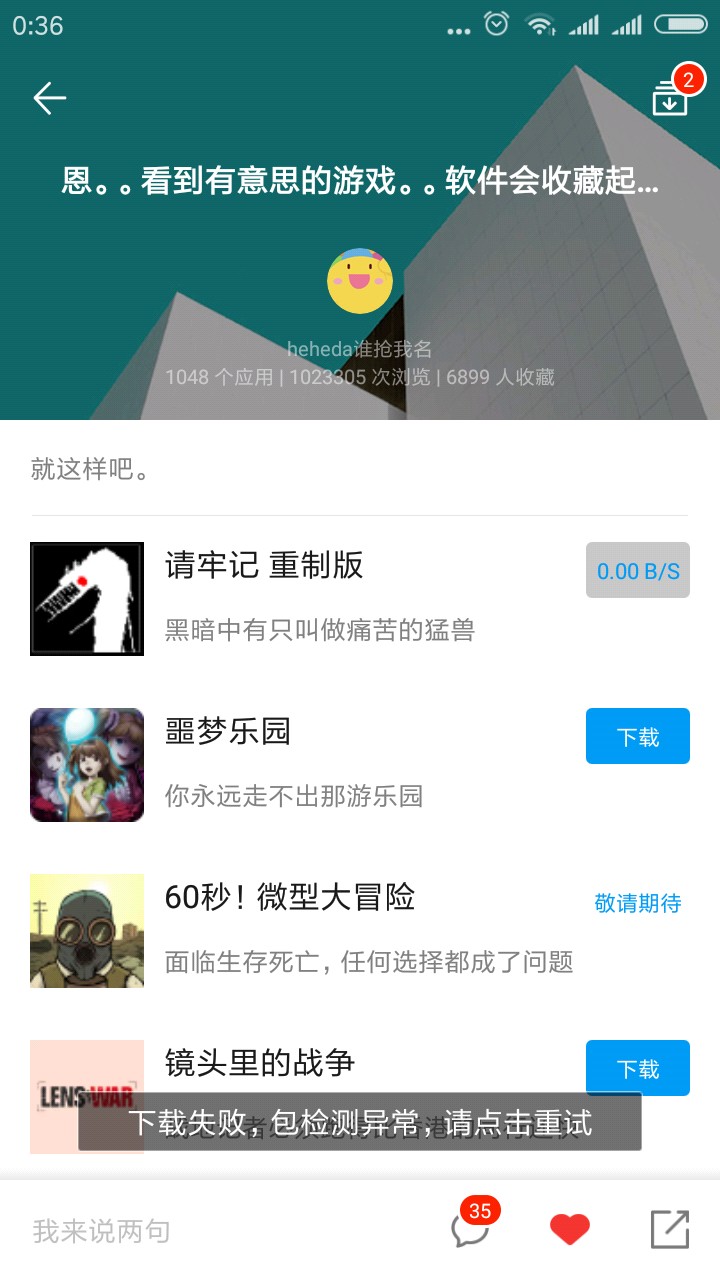View the 35 comments
This screenshot has height=1280, width=720.
472,1225
